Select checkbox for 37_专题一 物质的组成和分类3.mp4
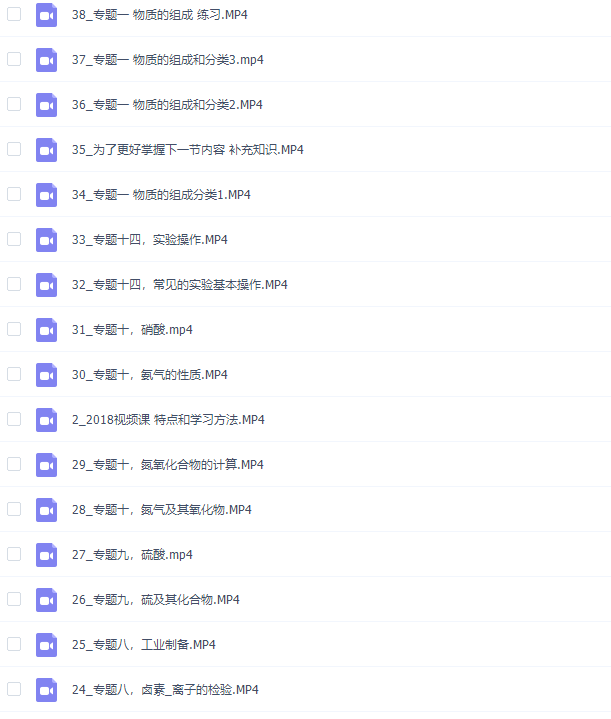Screen dimensions: 611x719 pos(14,59)
